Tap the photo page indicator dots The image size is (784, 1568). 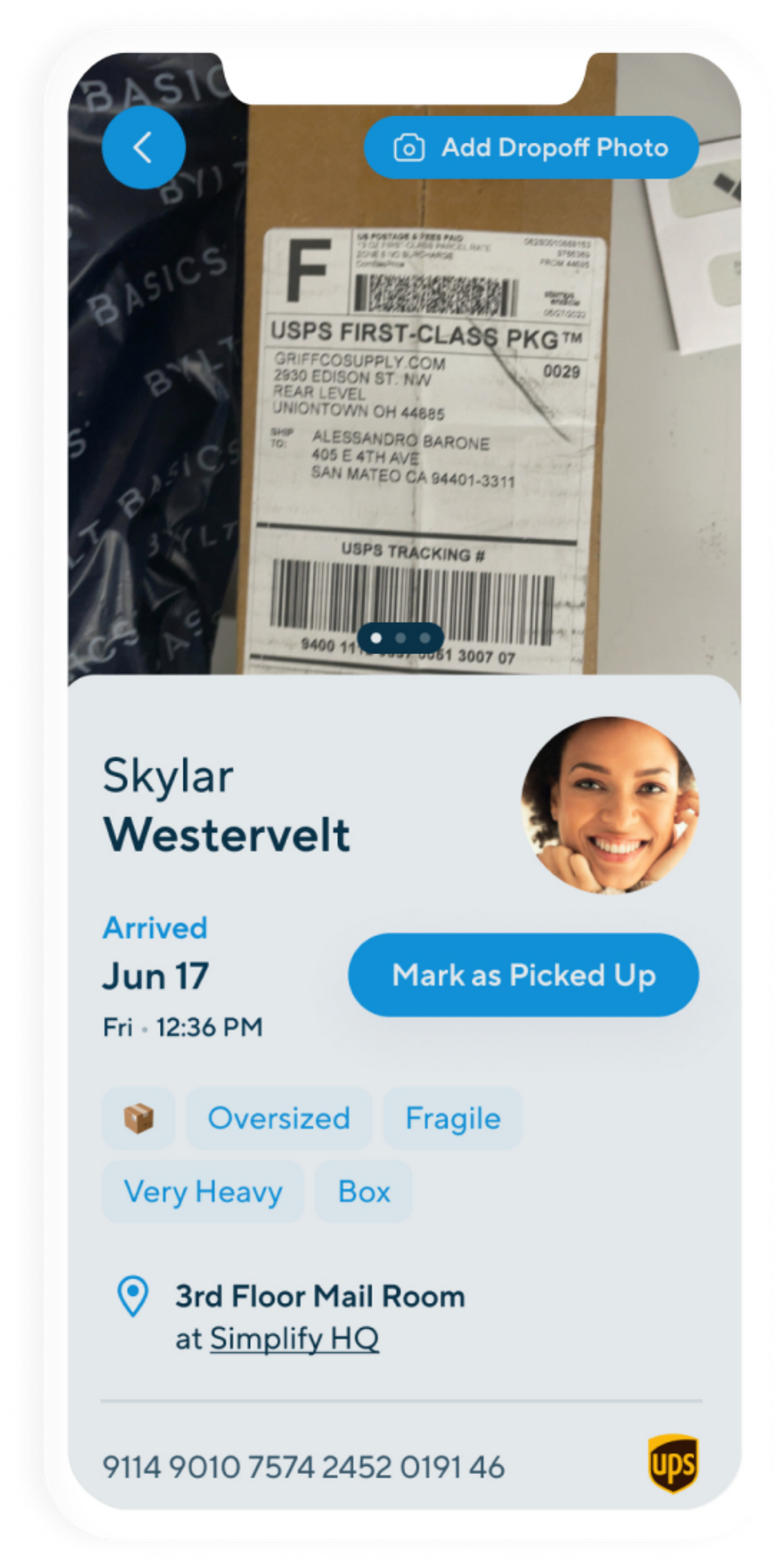(400, 638)
